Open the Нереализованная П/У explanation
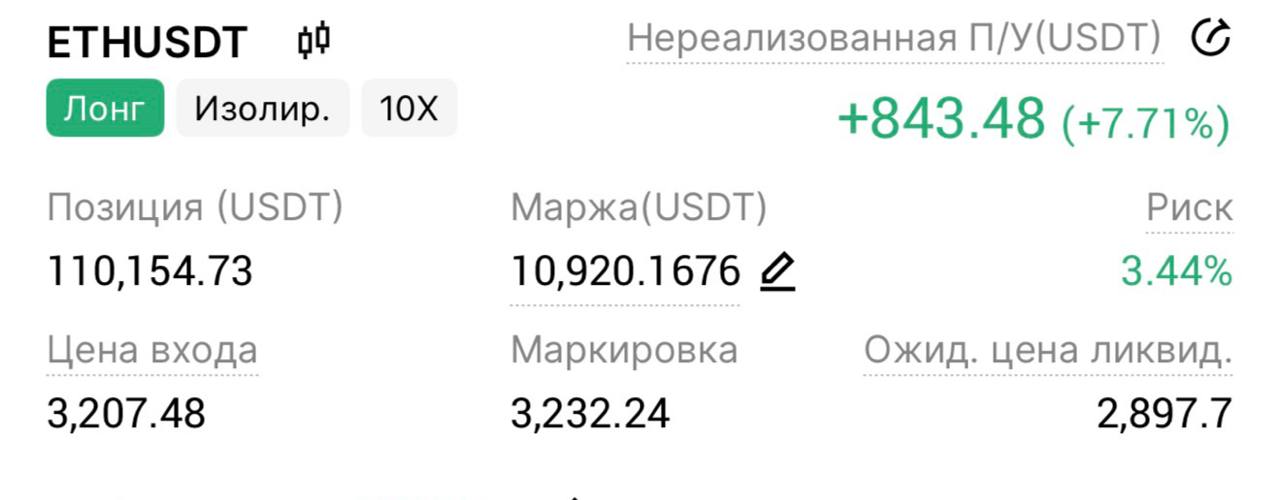 tap(894, 40)
